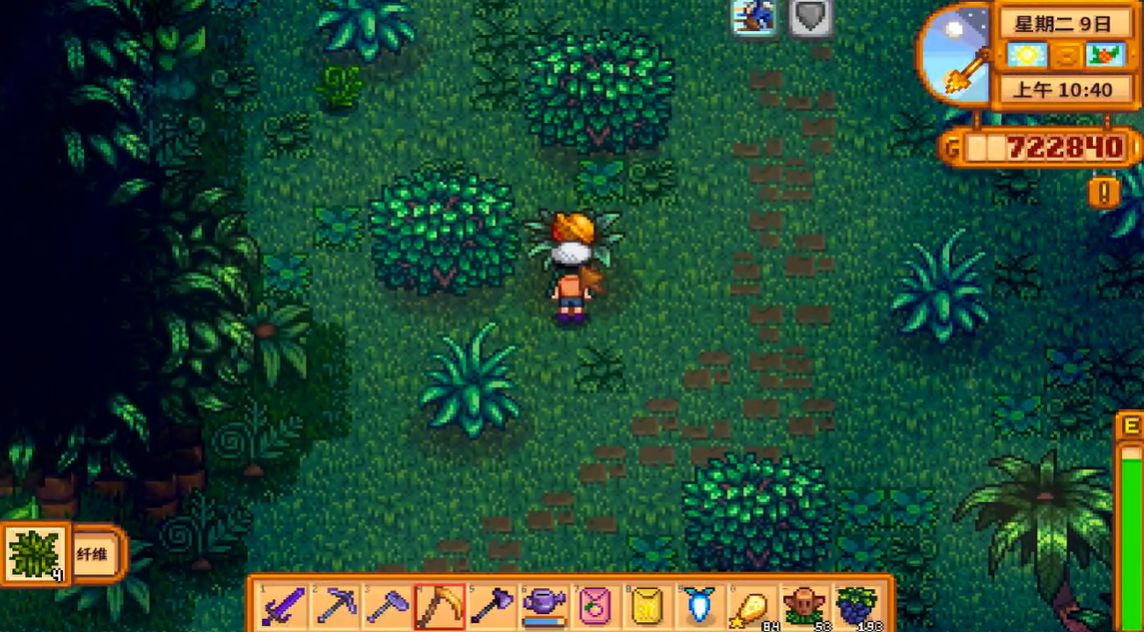The width and height of the screenshot is (1144, 632).
Task: Equip the axe from the hotbar
Action: click(492, 607)
